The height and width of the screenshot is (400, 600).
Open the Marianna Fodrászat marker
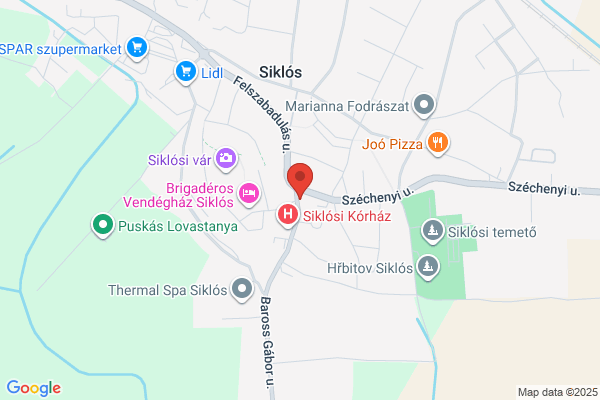click(x=424, y=106)
